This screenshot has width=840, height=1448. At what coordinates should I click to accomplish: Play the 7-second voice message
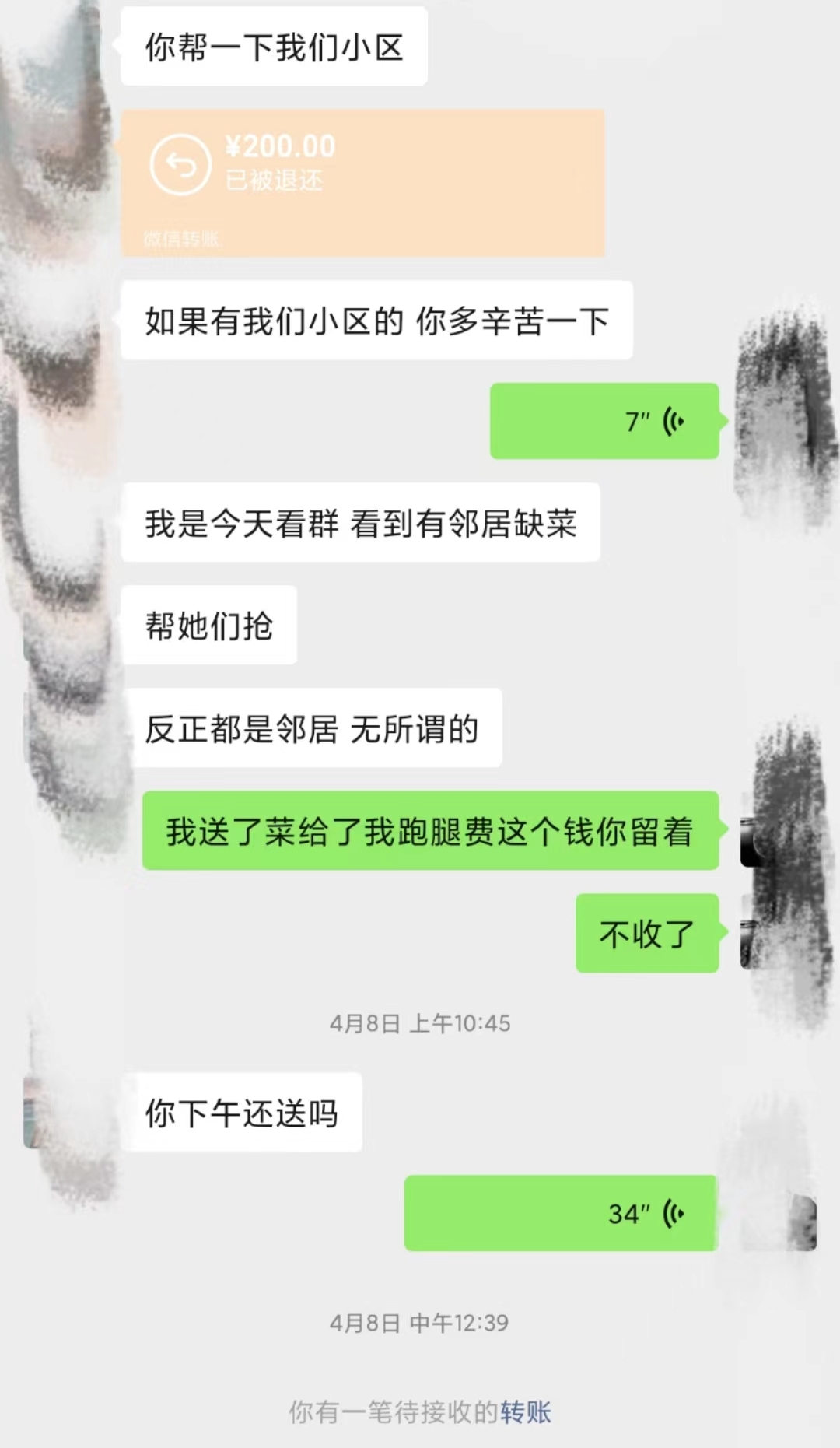[604, 421]
